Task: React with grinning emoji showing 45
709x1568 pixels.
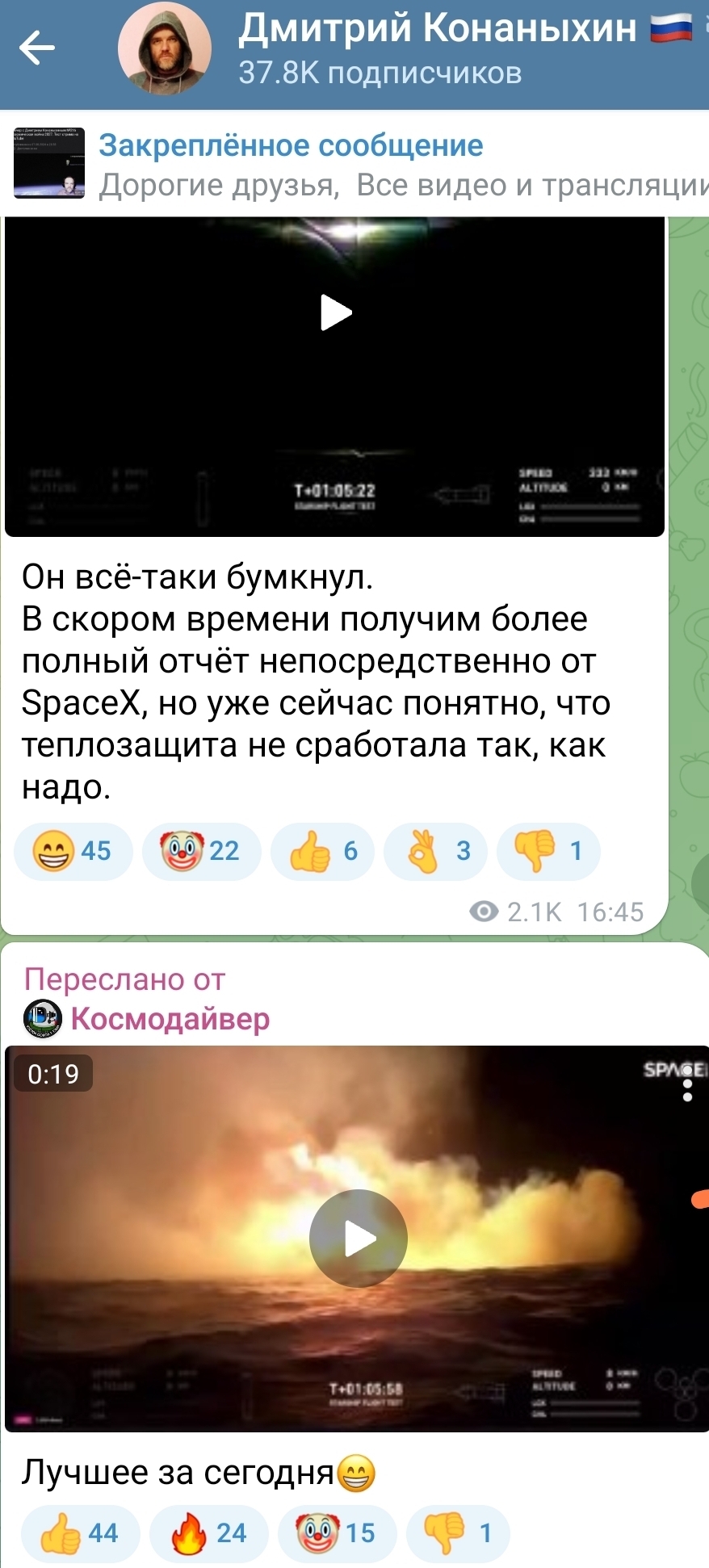Action: [73, 850]
